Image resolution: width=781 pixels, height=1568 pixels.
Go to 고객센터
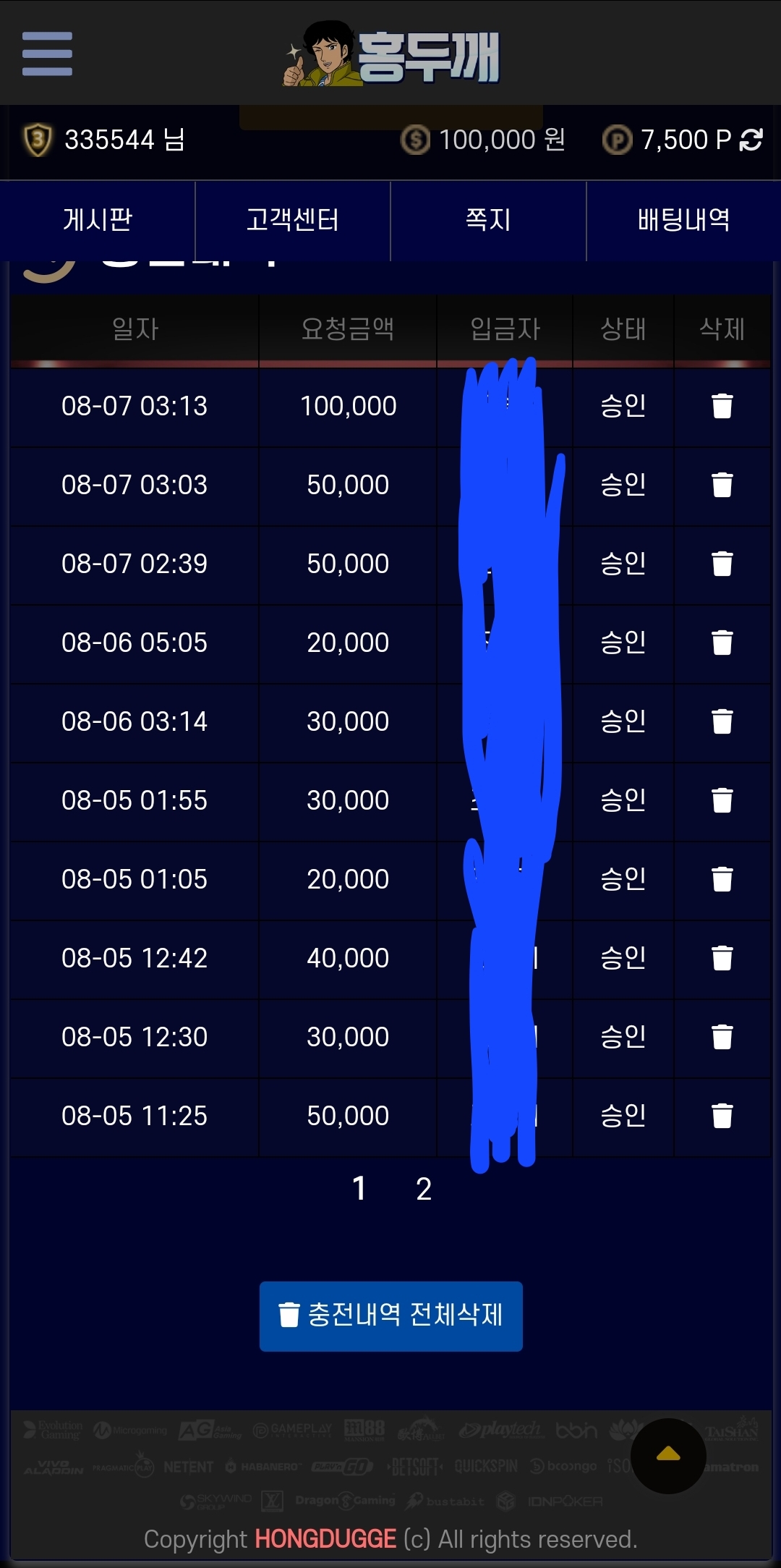pos(293,220)
